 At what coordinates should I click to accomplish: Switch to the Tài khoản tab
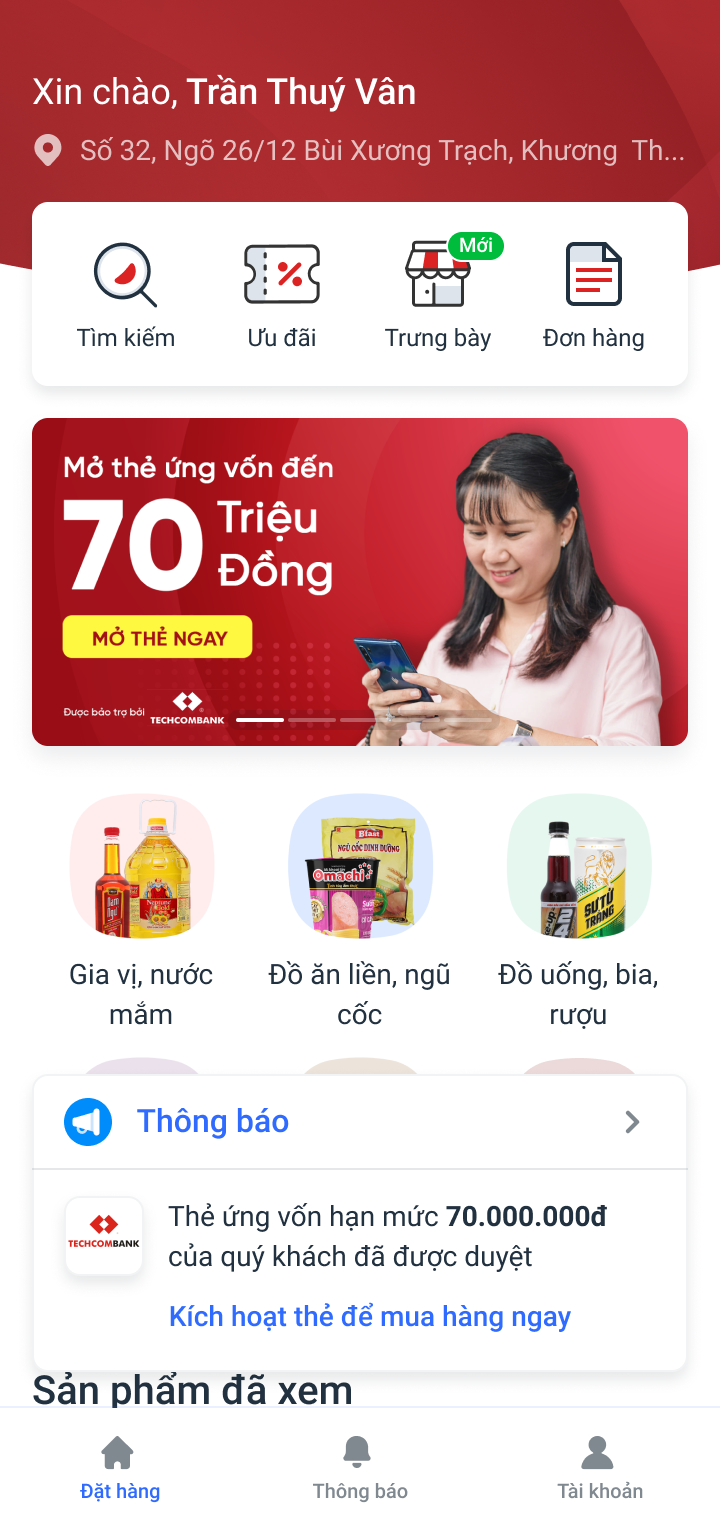coord(597,1465)
